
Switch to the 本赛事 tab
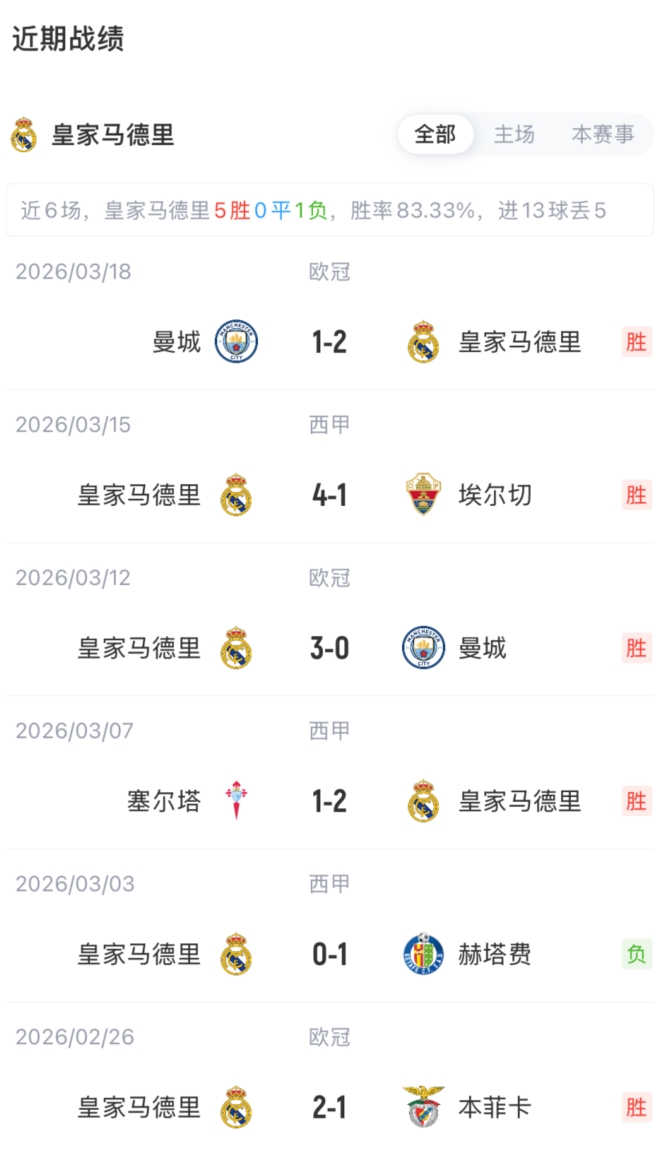(602, 134)
